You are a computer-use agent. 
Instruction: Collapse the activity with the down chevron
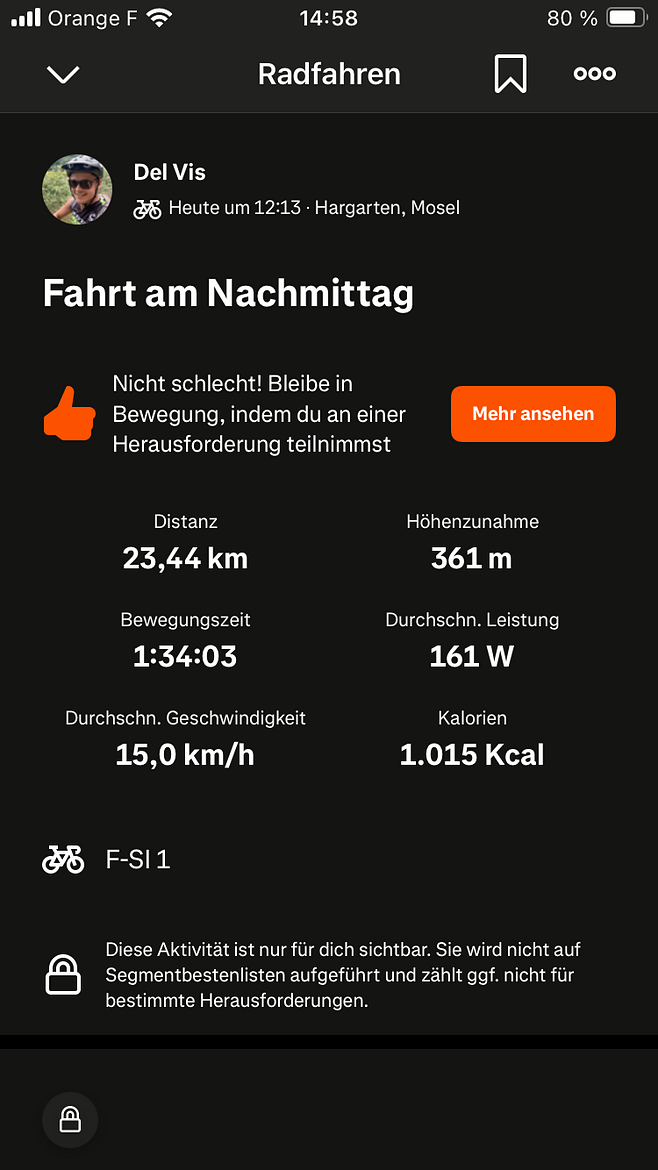click(x=63, y=74)
